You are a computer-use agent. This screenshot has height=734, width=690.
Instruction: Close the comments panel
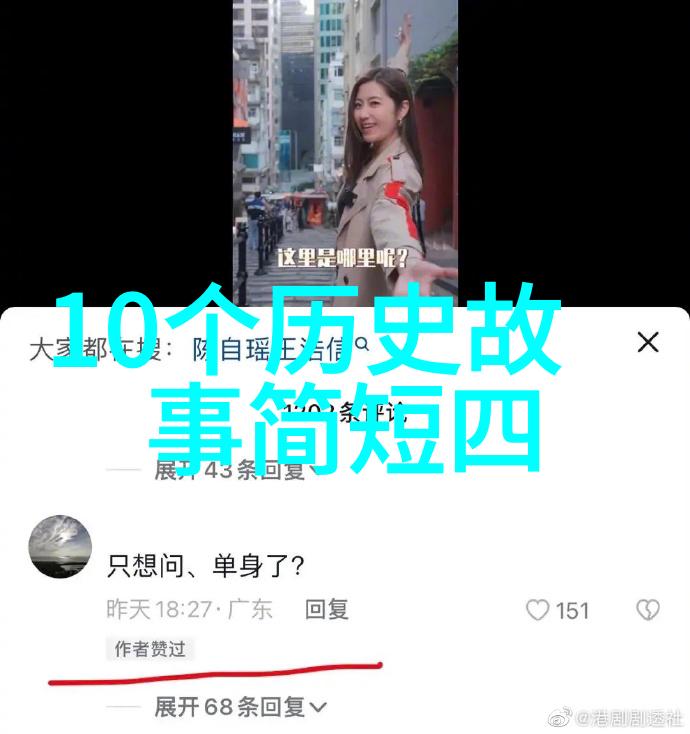[648, 343]
